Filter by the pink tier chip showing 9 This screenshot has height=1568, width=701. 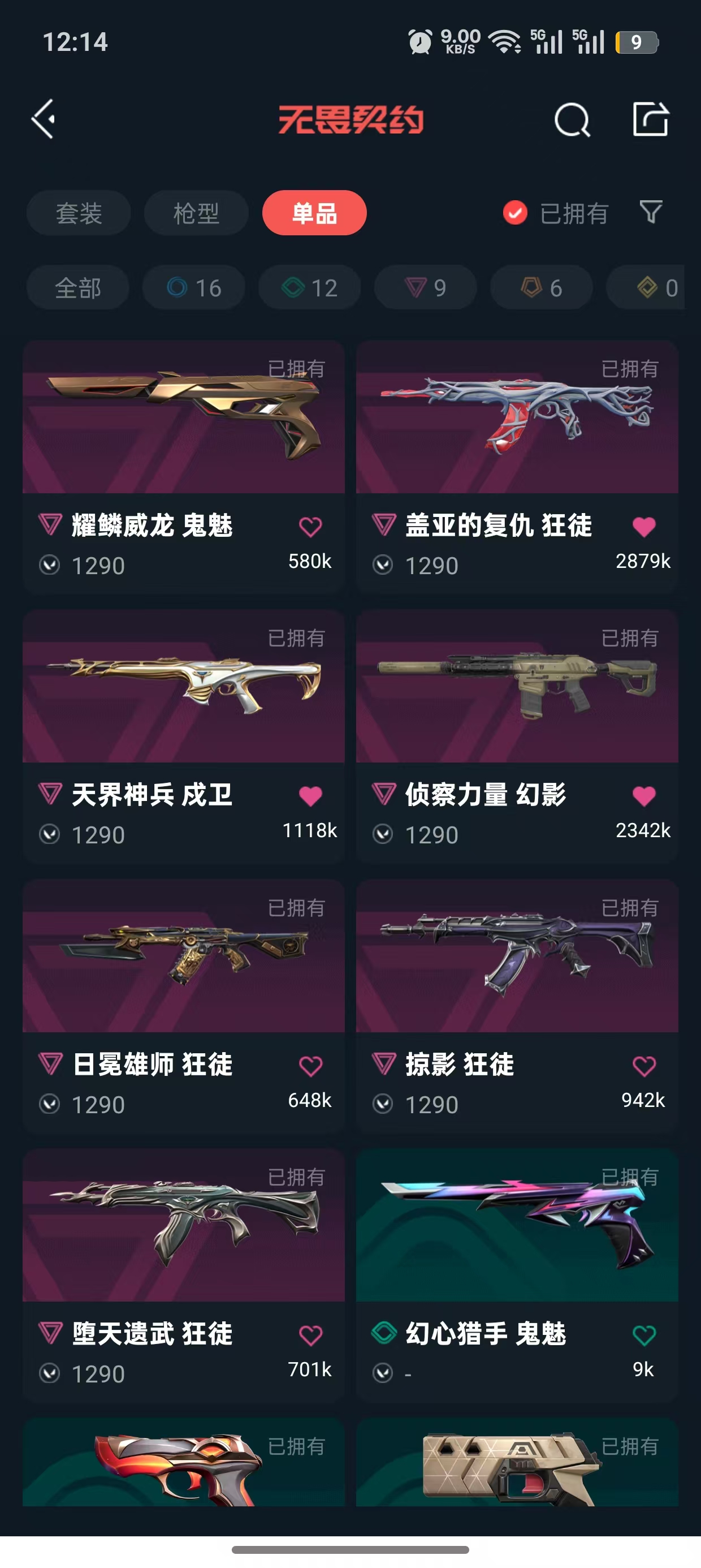(x=425, y=288)
